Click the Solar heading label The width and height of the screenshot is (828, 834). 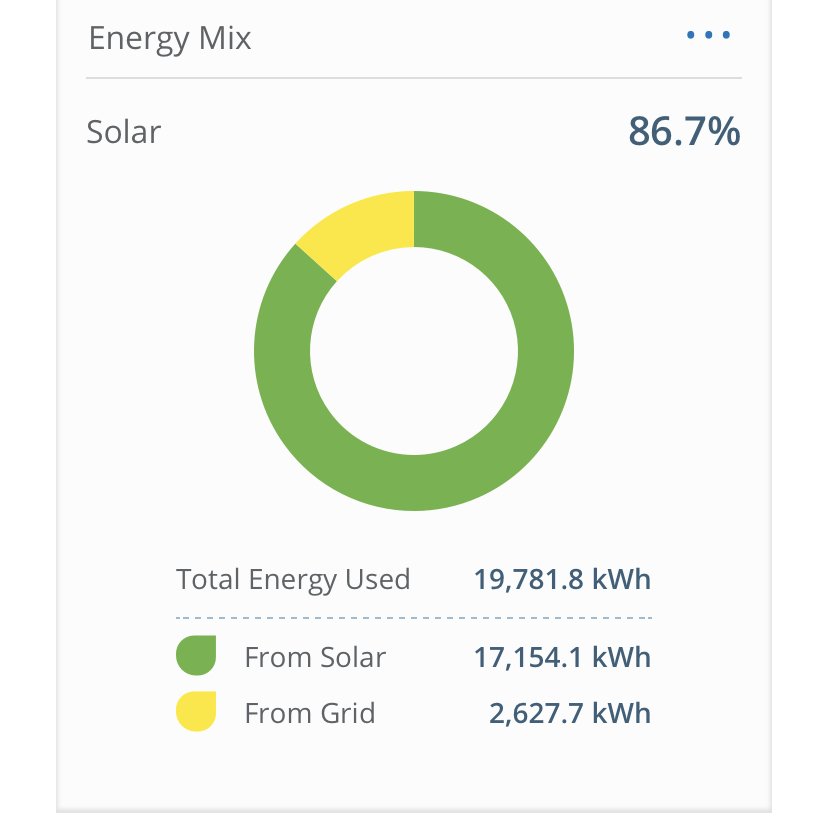[123, 131]
